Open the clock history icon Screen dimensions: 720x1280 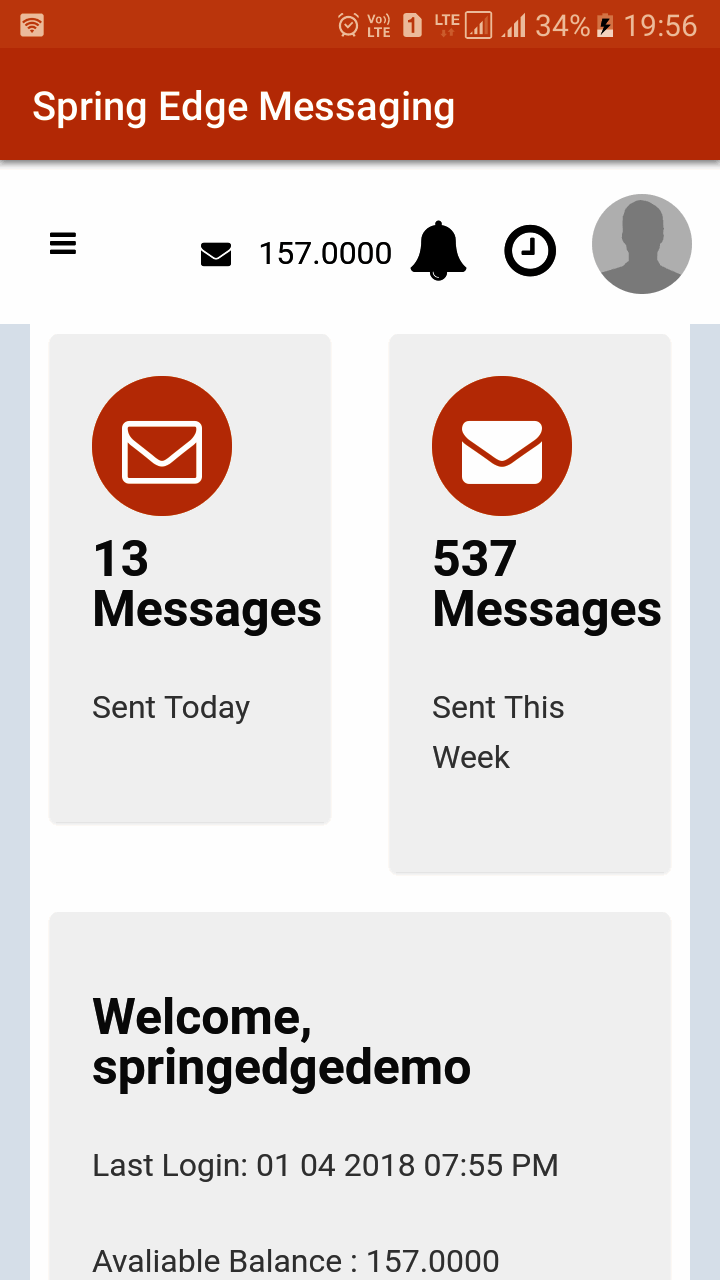[x=530, y=251]
